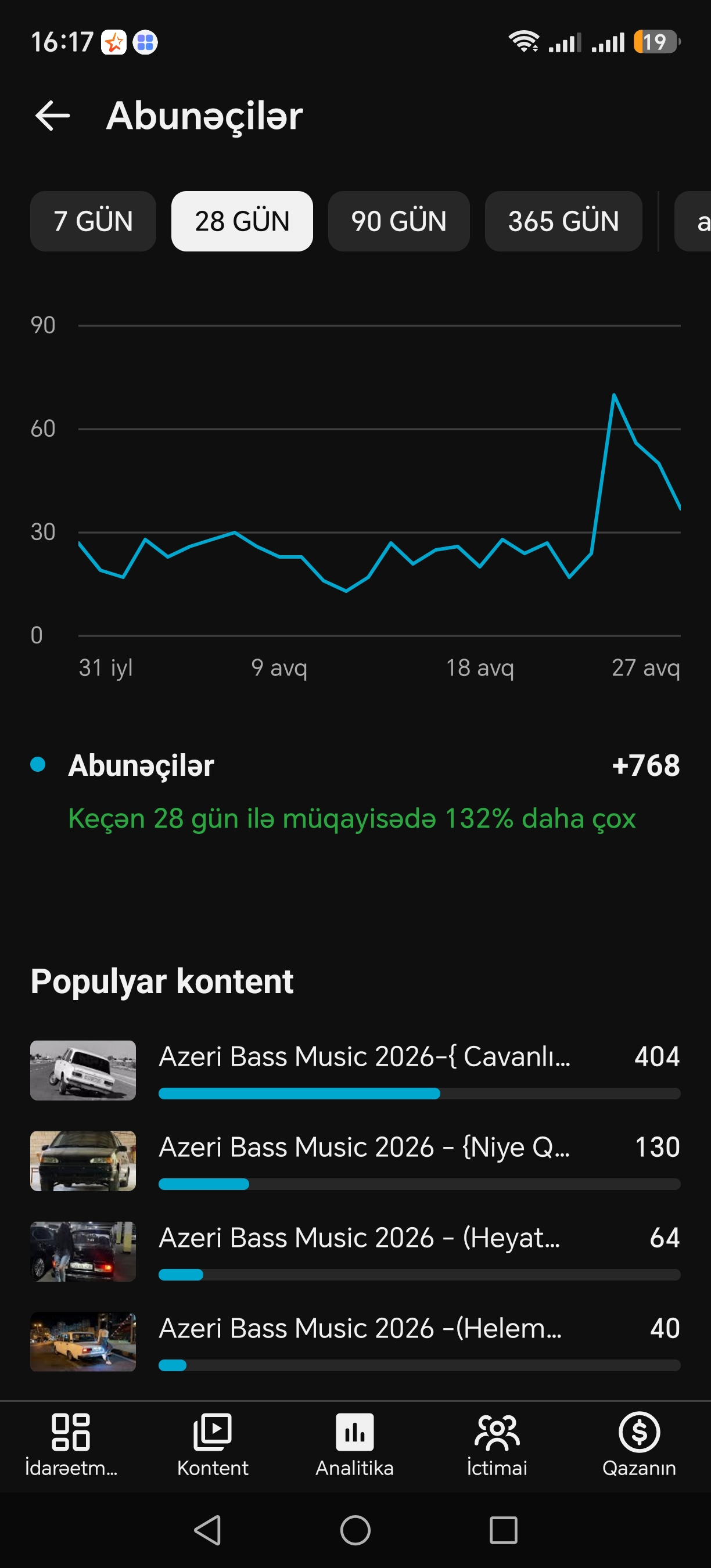Open the Analitika tab
Screen dimensions: 711x1568
(x=355, y=1445)
